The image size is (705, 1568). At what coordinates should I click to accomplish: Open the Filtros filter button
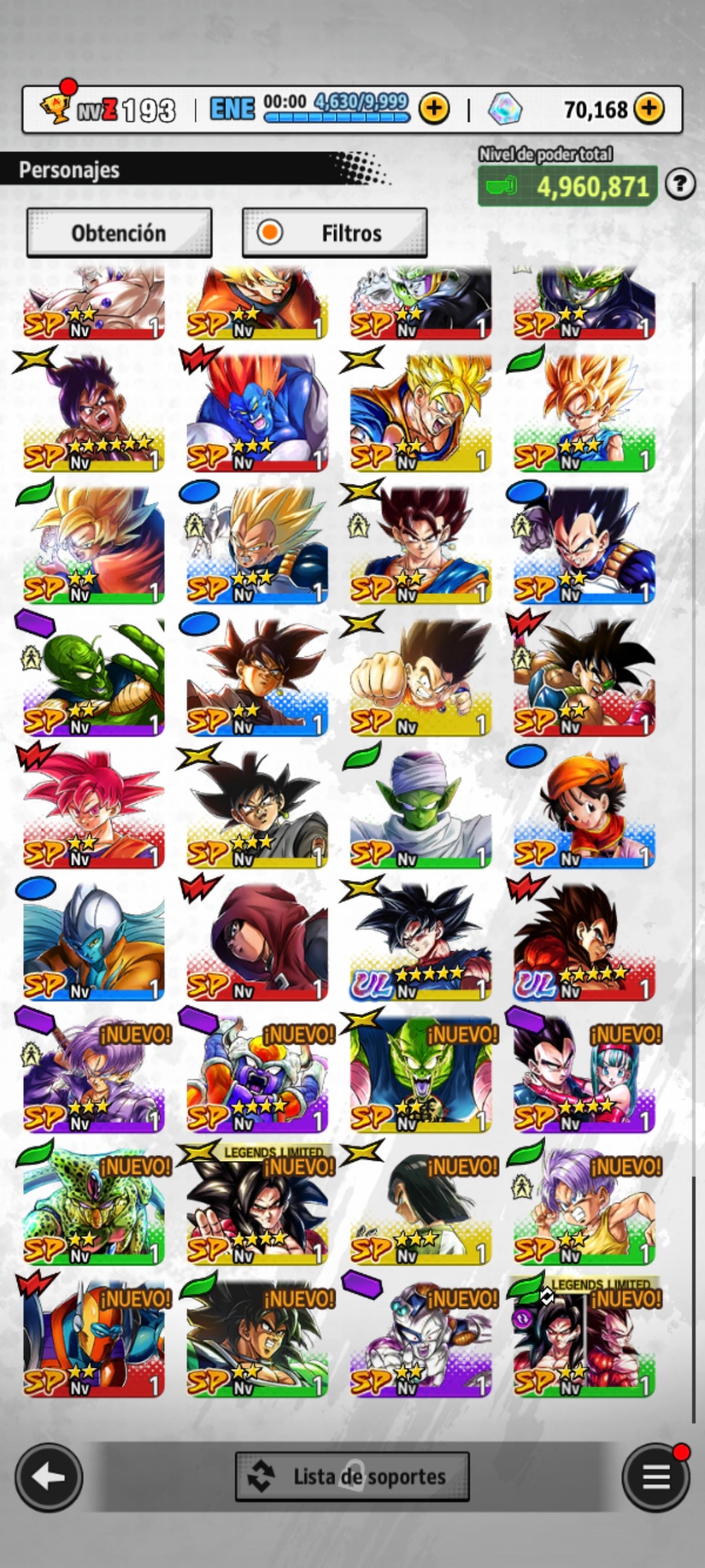point(335,232)
